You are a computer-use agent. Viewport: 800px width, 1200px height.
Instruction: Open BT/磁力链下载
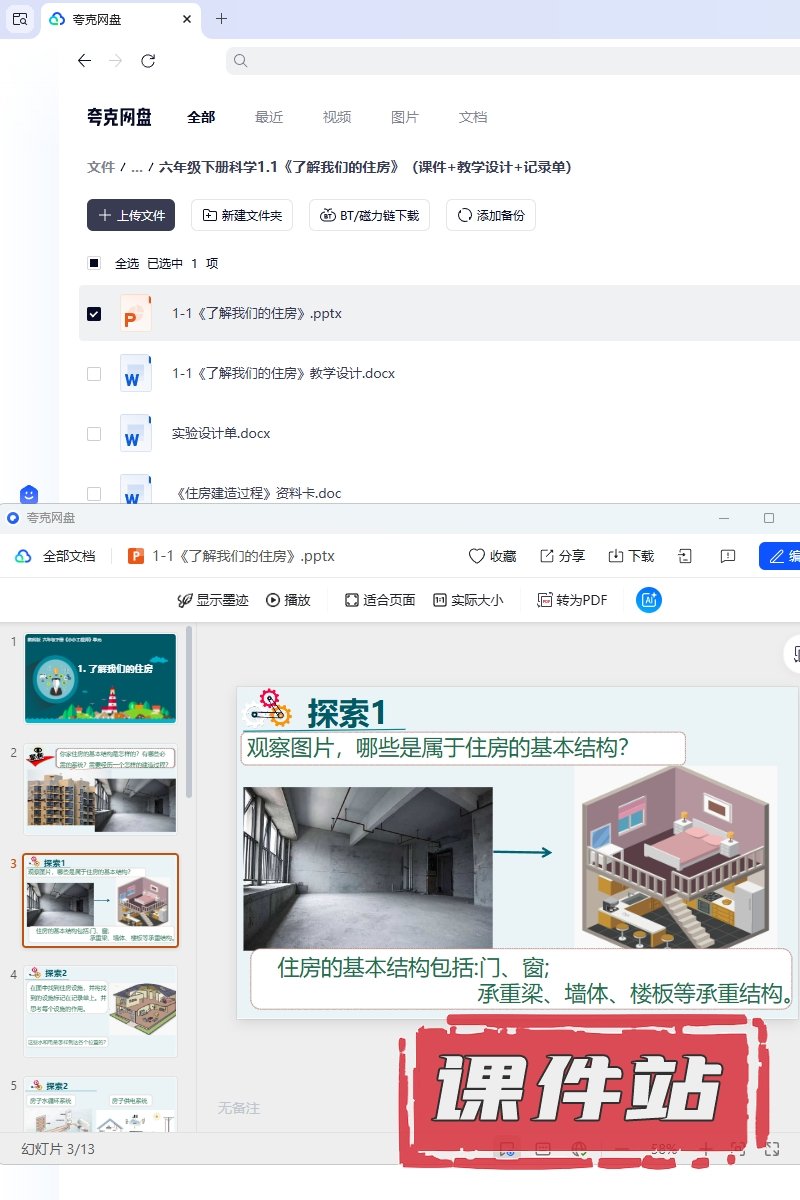tap(370, 215)
